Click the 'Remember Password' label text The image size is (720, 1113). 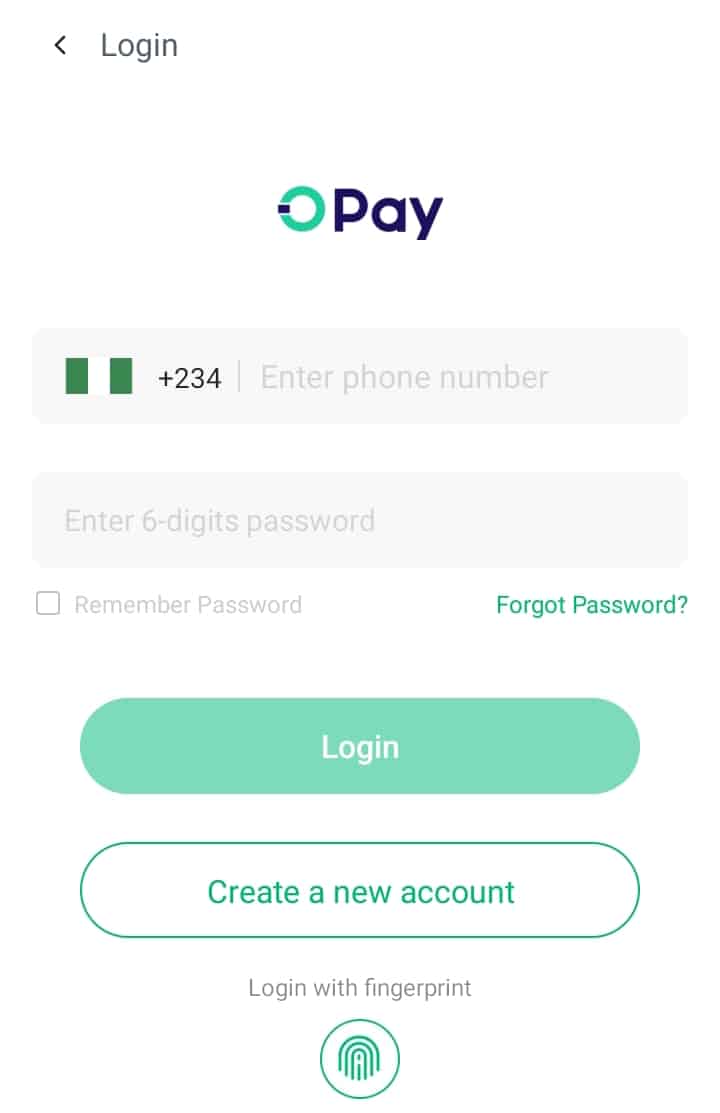(186, 604)
